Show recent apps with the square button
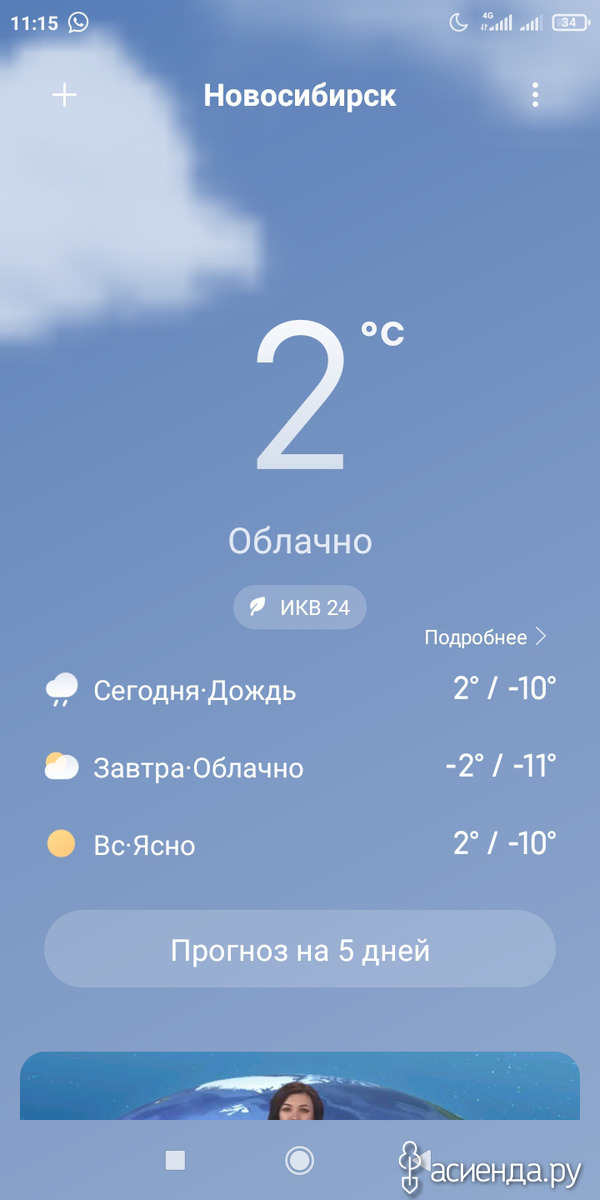600x1200 pixels. coord(175,1160)
